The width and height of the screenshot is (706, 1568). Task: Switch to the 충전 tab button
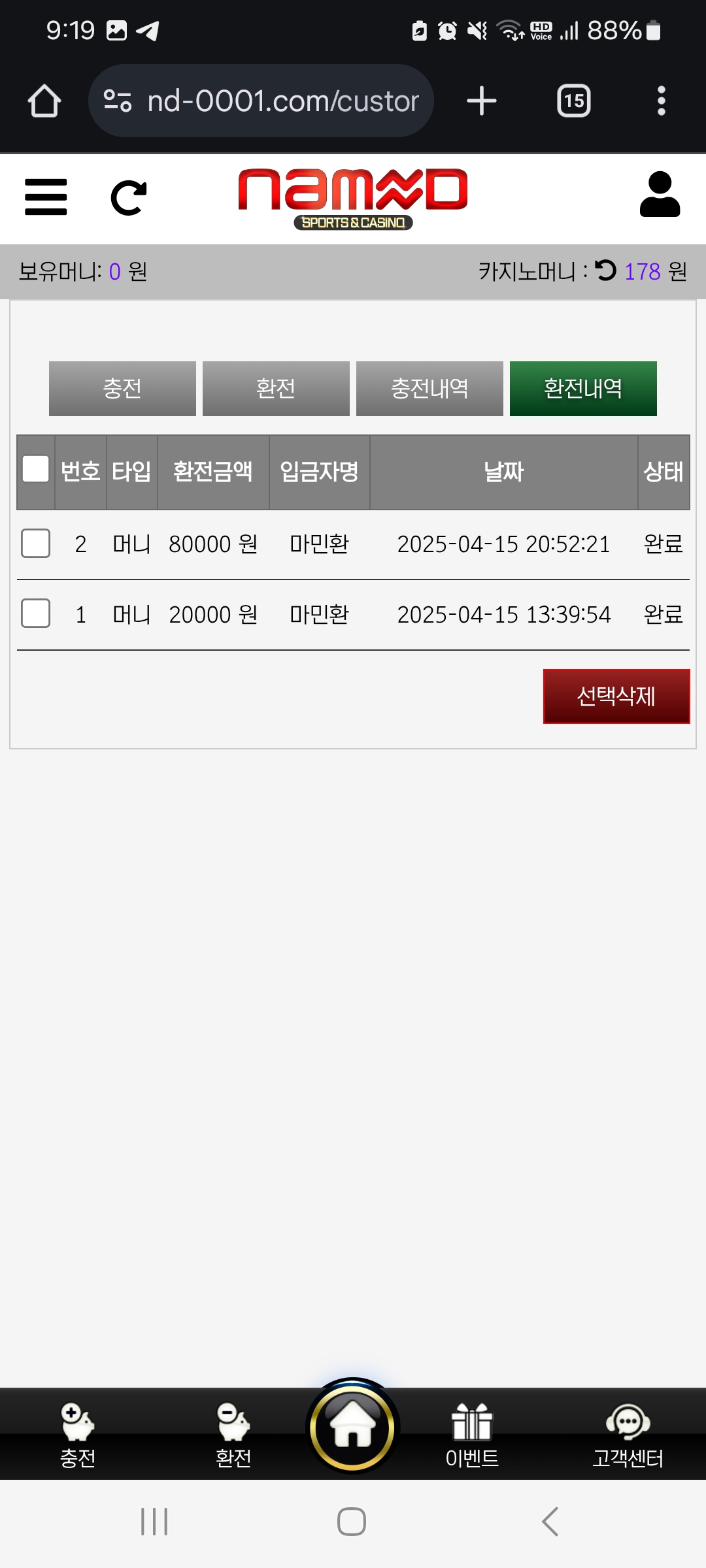click(x=122, y=389)
